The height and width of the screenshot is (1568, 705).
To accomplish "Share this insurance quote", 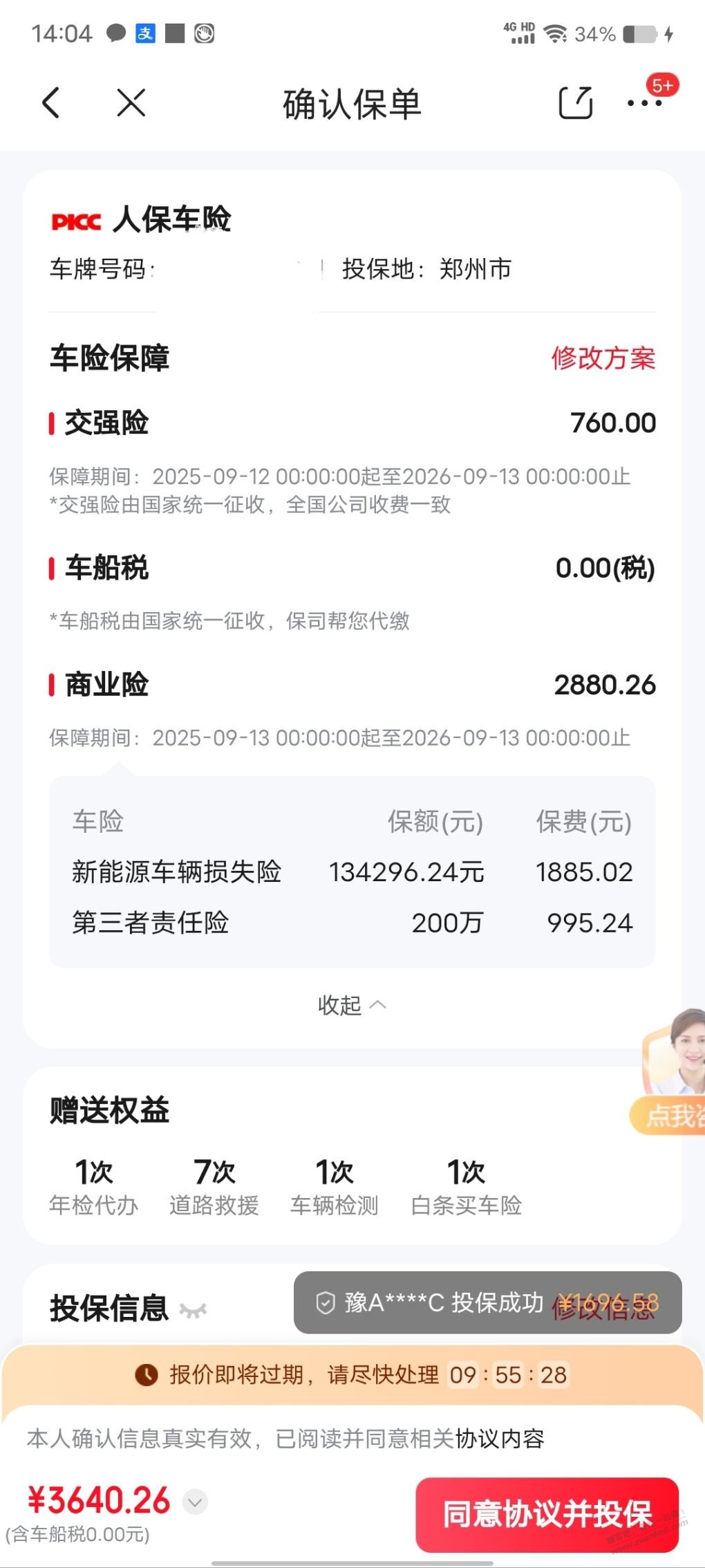I will coord(575,103).
